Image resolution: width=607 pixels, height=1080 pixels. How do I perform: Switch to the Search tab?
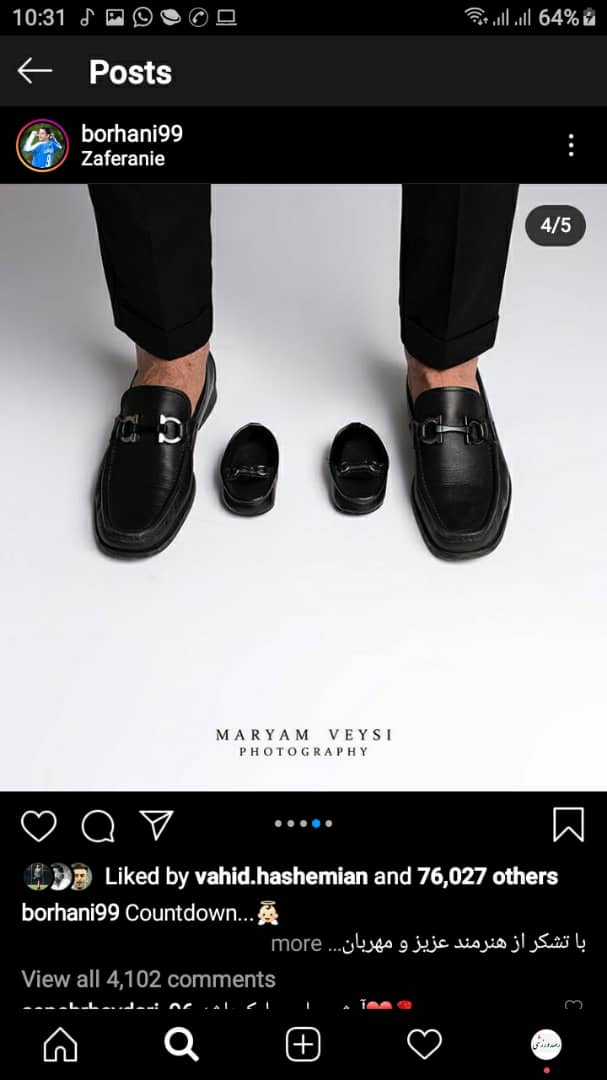[x=182, y=1045]
